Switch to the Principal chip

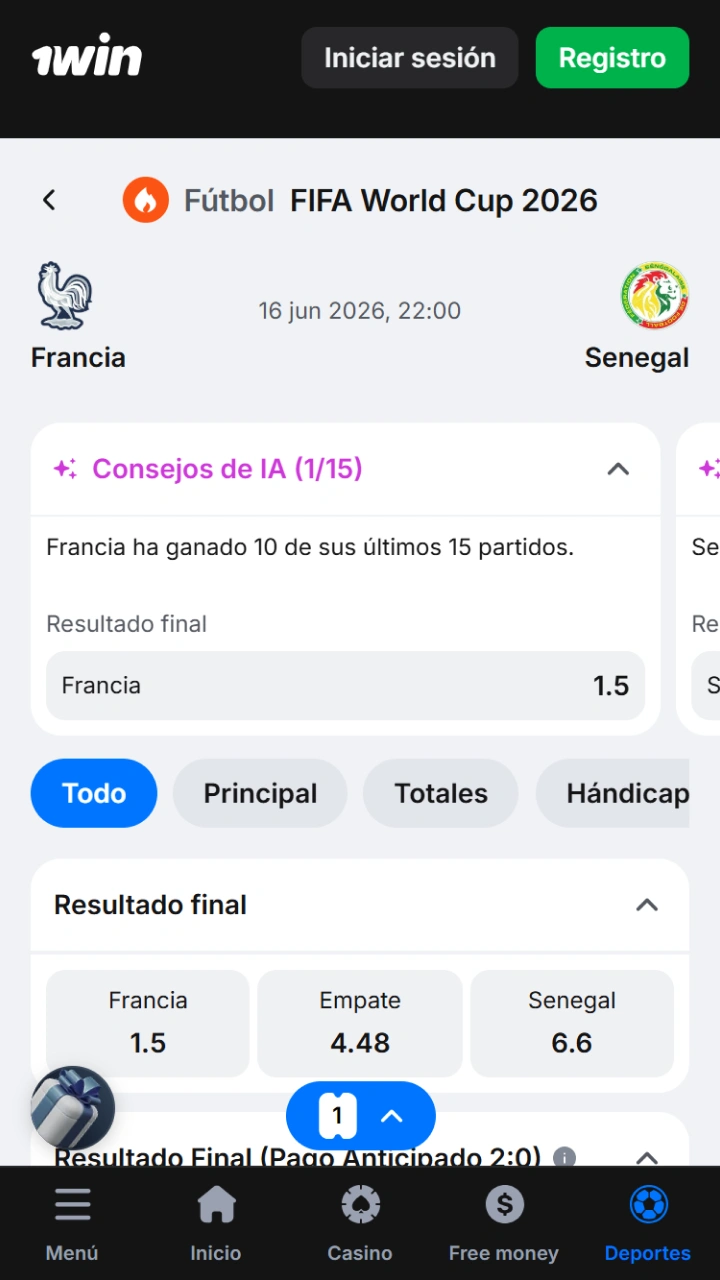click(260, 793)
